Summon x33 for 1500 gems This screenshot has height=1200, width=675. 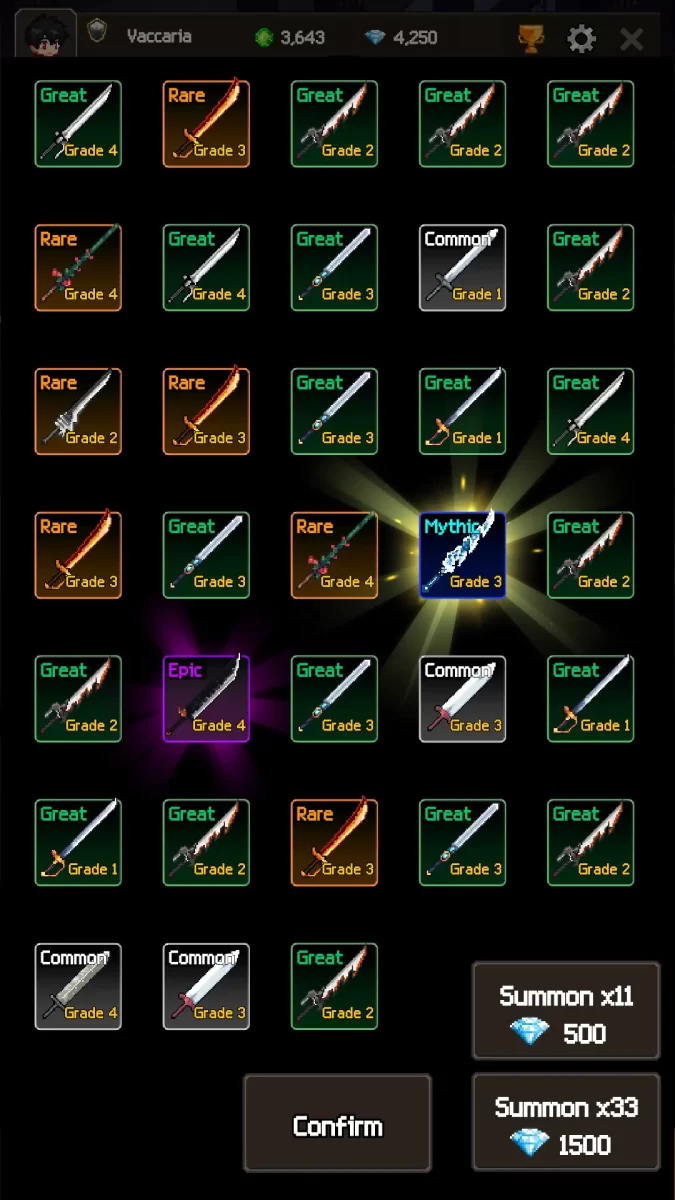(565, 1122)
